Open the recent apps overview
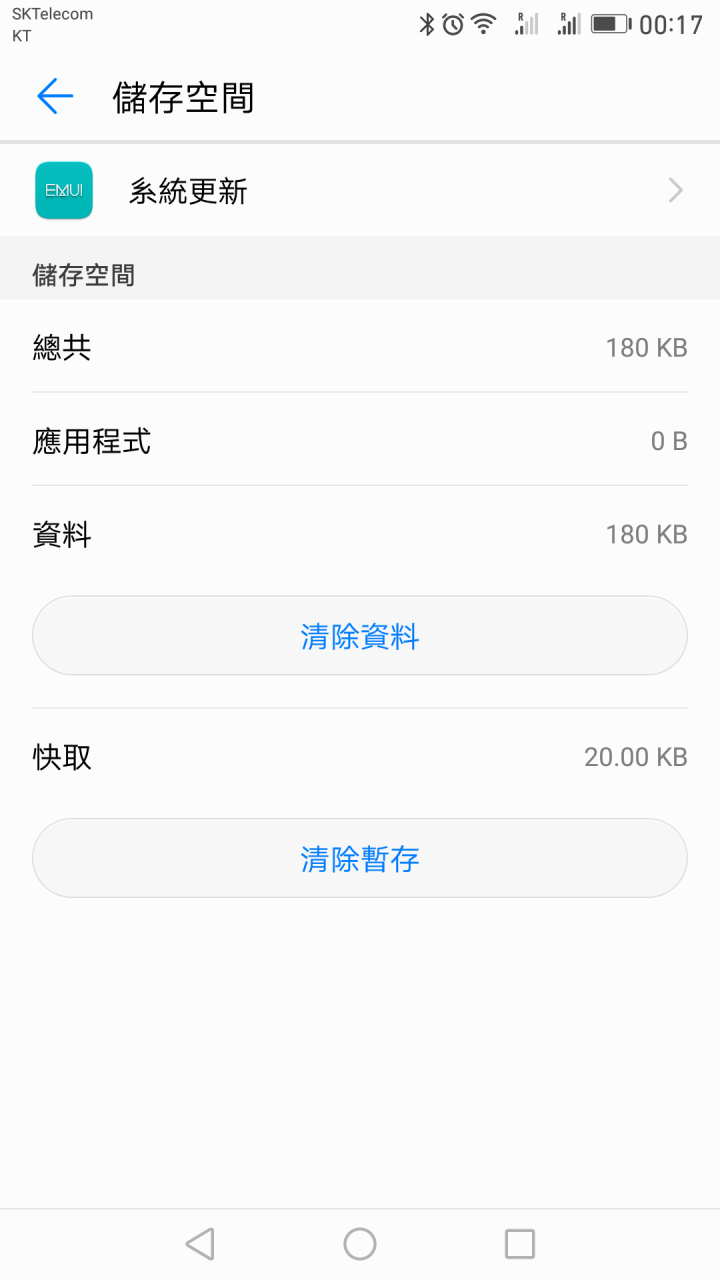The height and width of the screenshot is (1280, 720). tap(520, 1244)
